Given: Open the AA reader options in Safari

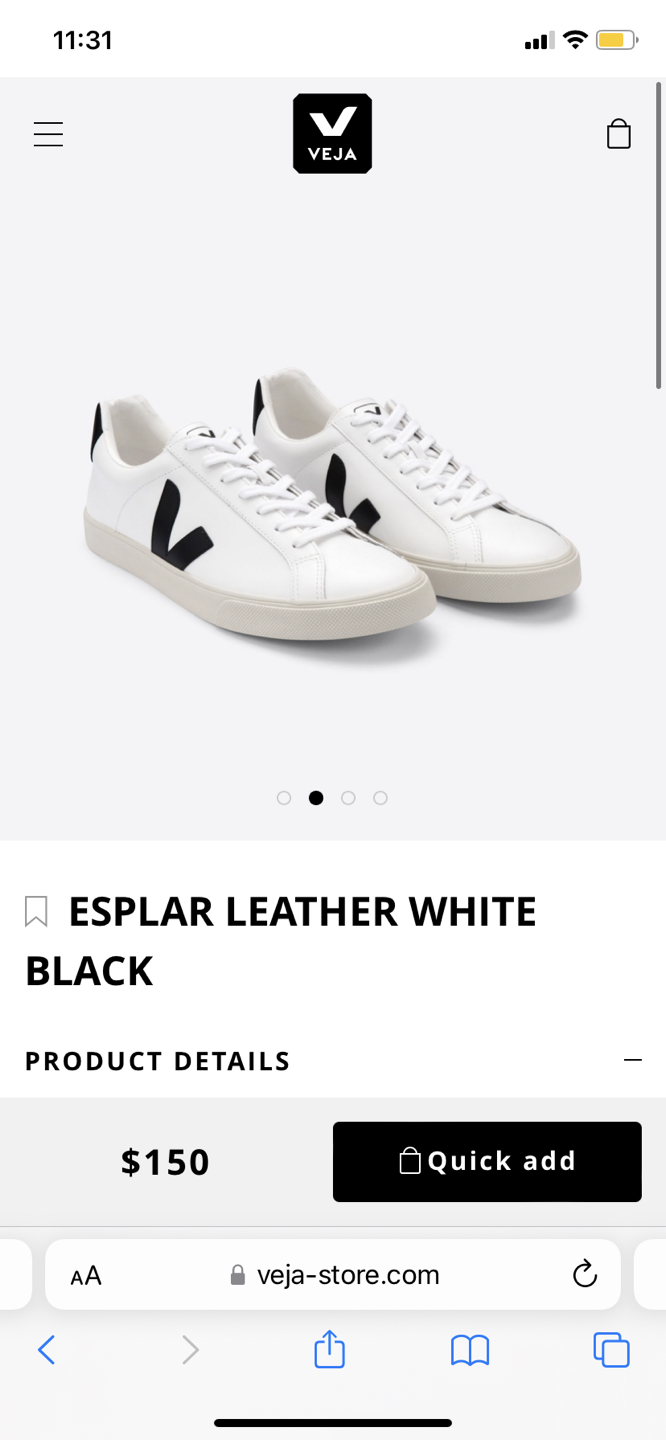Looking at the screenshot, I should 86,1275.
